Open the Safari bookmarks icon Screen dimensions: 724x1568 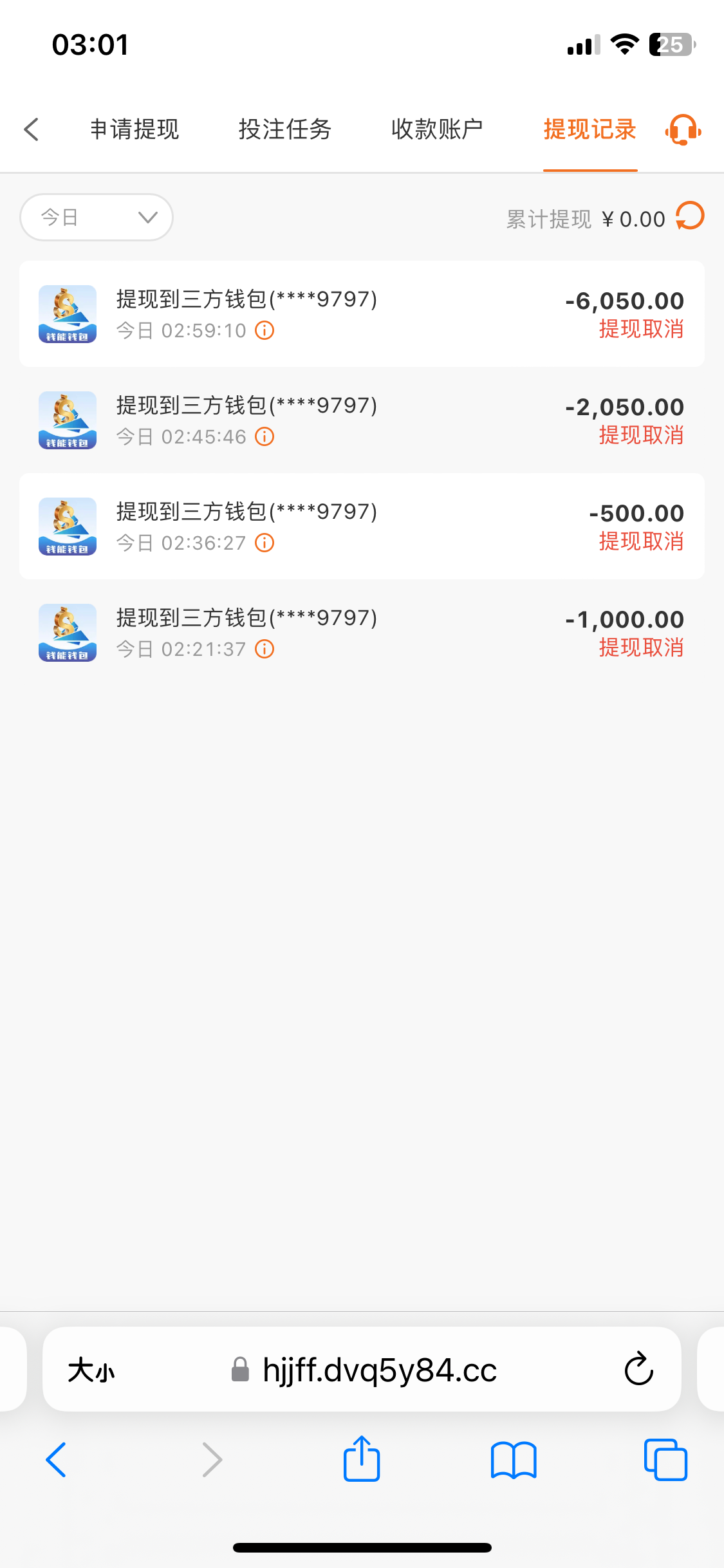(x=514, y=1459)
